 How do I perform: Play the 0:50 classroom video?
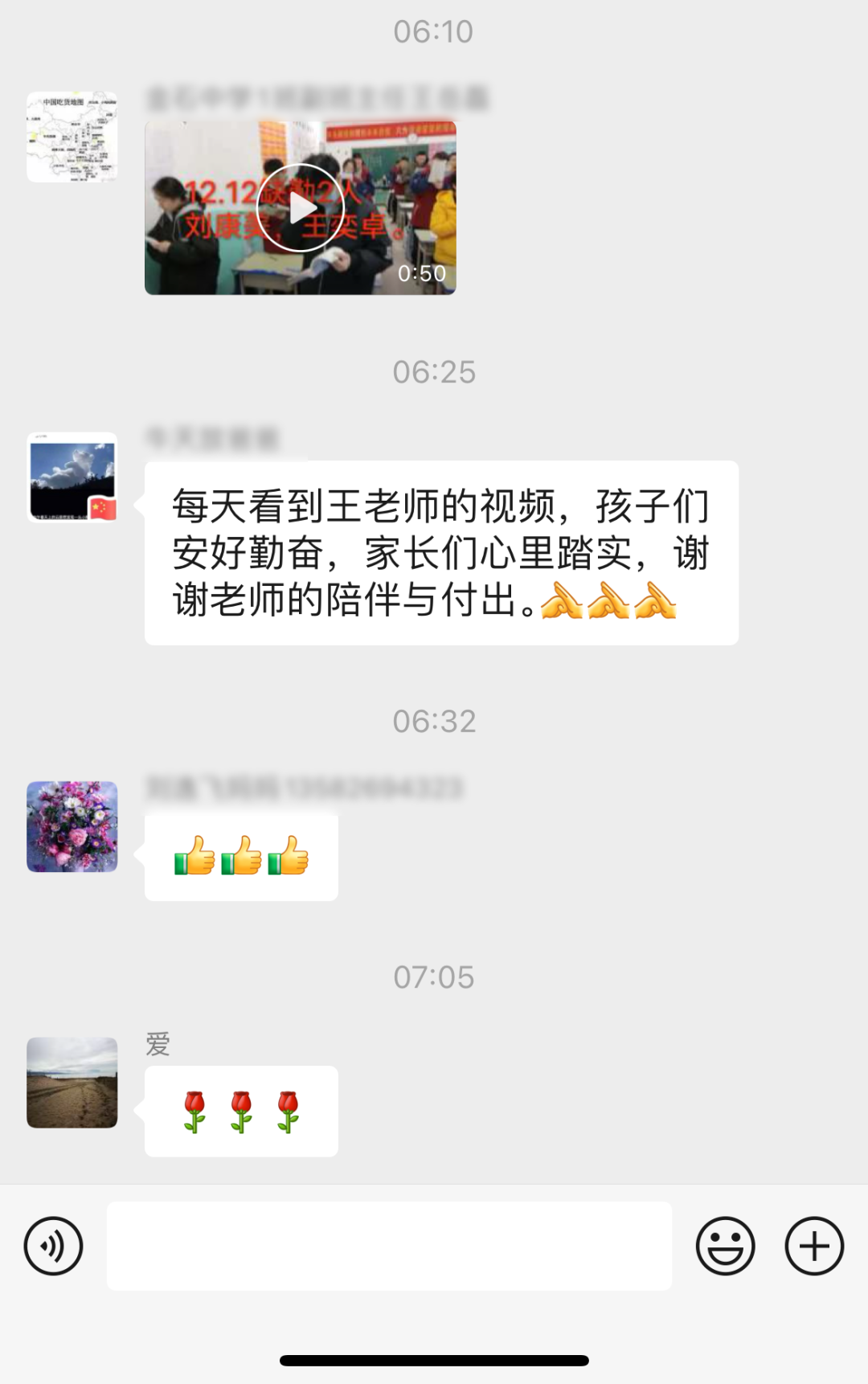pyautogui.click(x=301, y=207)
